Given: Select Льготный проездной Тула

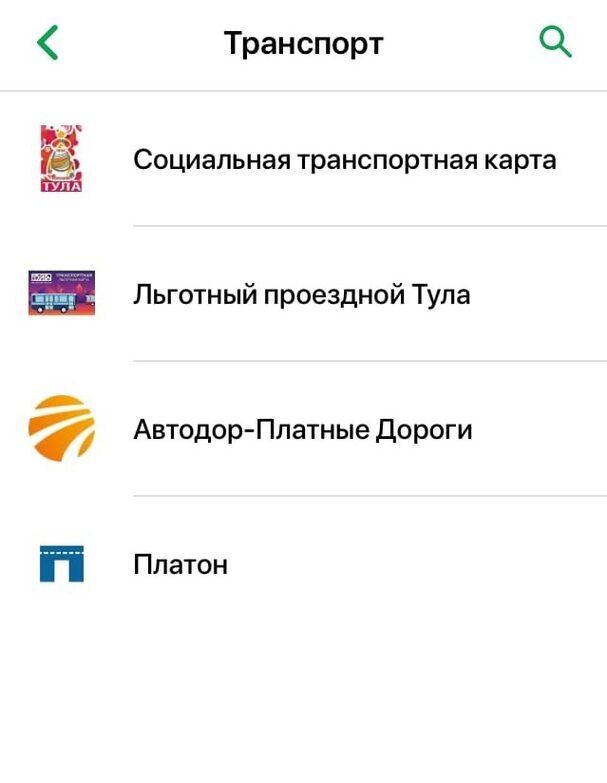Looking at the screenshot, I should [x=301, y=295].
